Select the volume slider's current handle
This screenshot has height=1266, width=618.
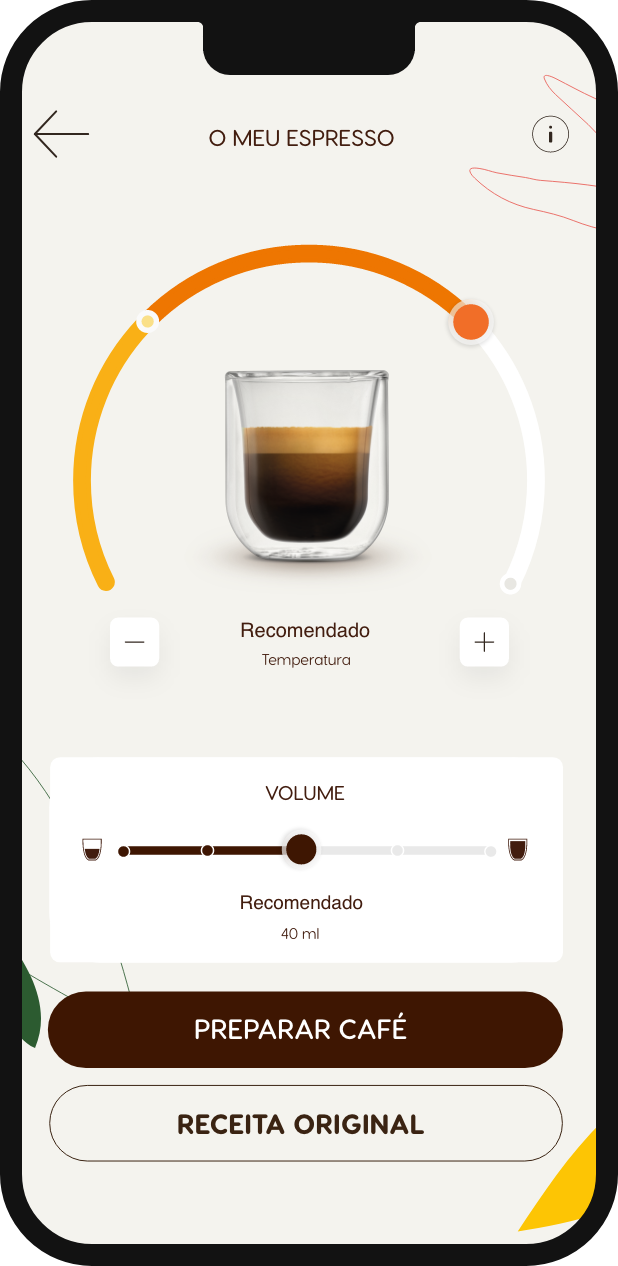click(x=300, y=850)
